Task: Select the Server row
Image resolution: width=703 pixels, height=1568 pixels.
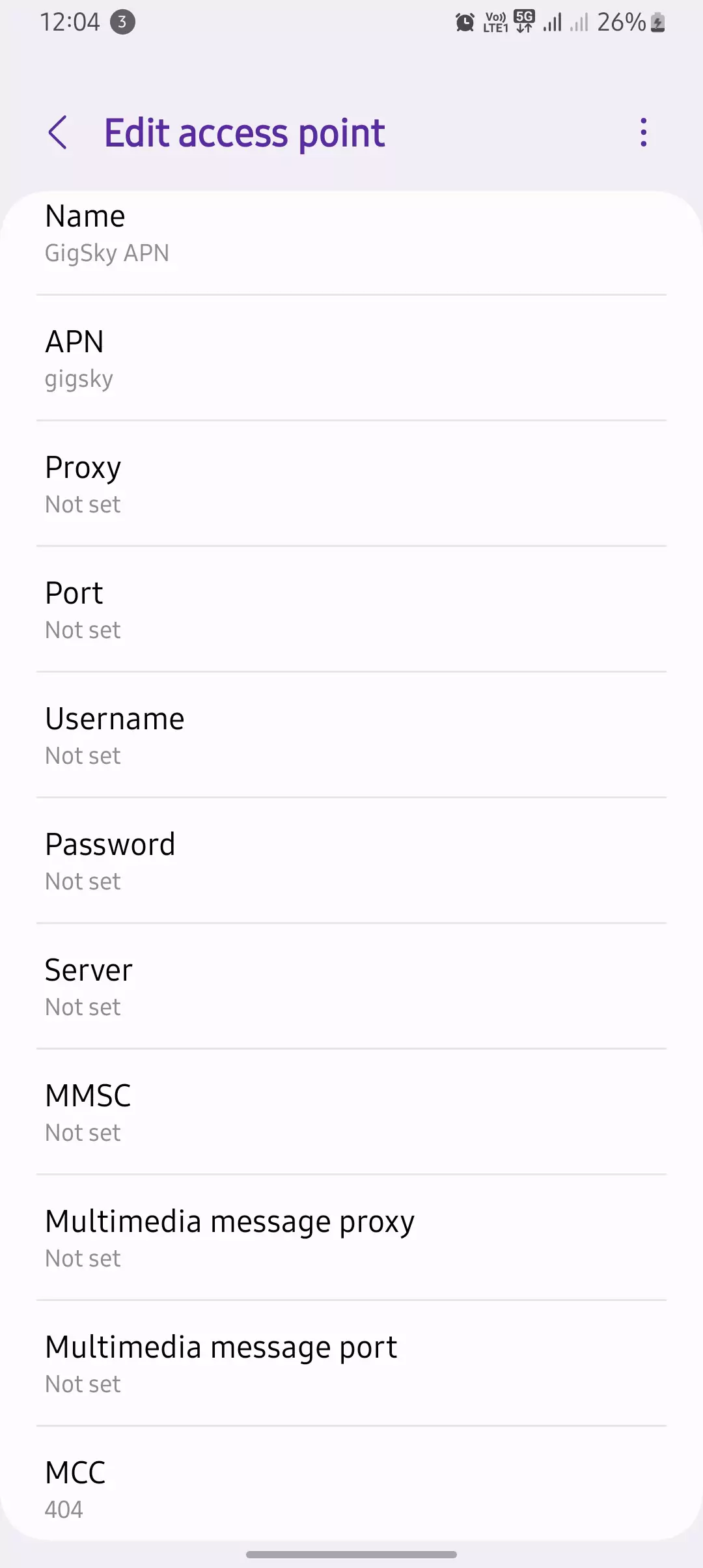Action: click(x=351, y=988)
